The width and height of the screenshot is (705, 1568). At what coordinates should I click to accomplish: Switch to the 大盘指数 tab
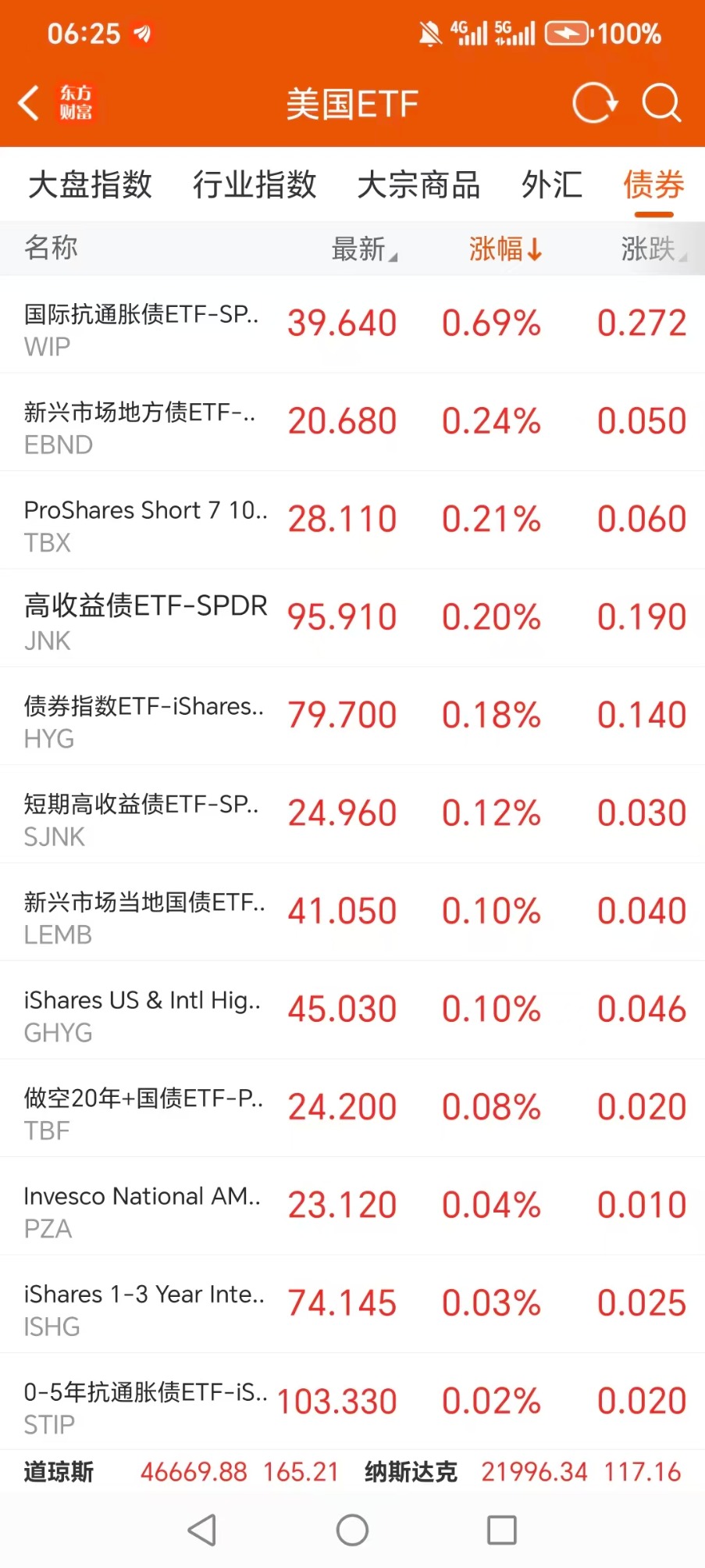[91, 185]
